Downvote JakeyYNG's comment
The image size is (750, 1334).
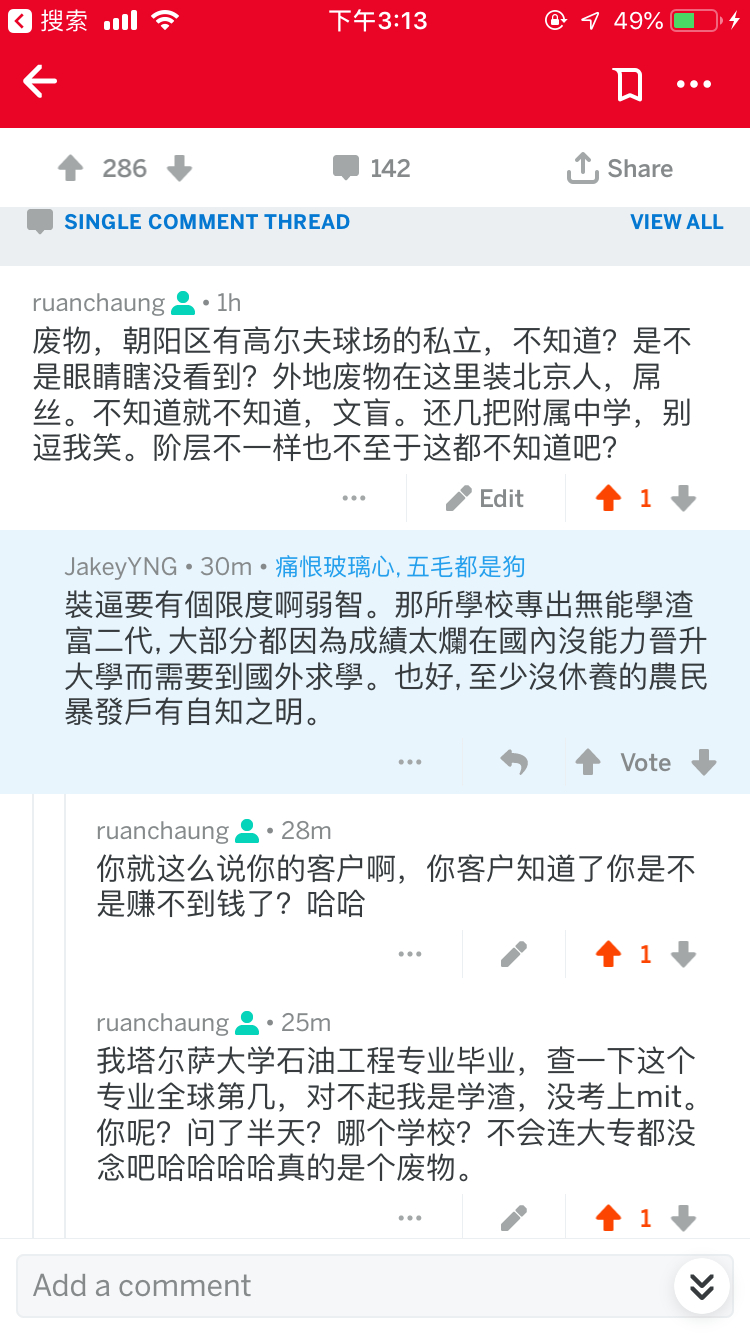(x=704, y=763)
